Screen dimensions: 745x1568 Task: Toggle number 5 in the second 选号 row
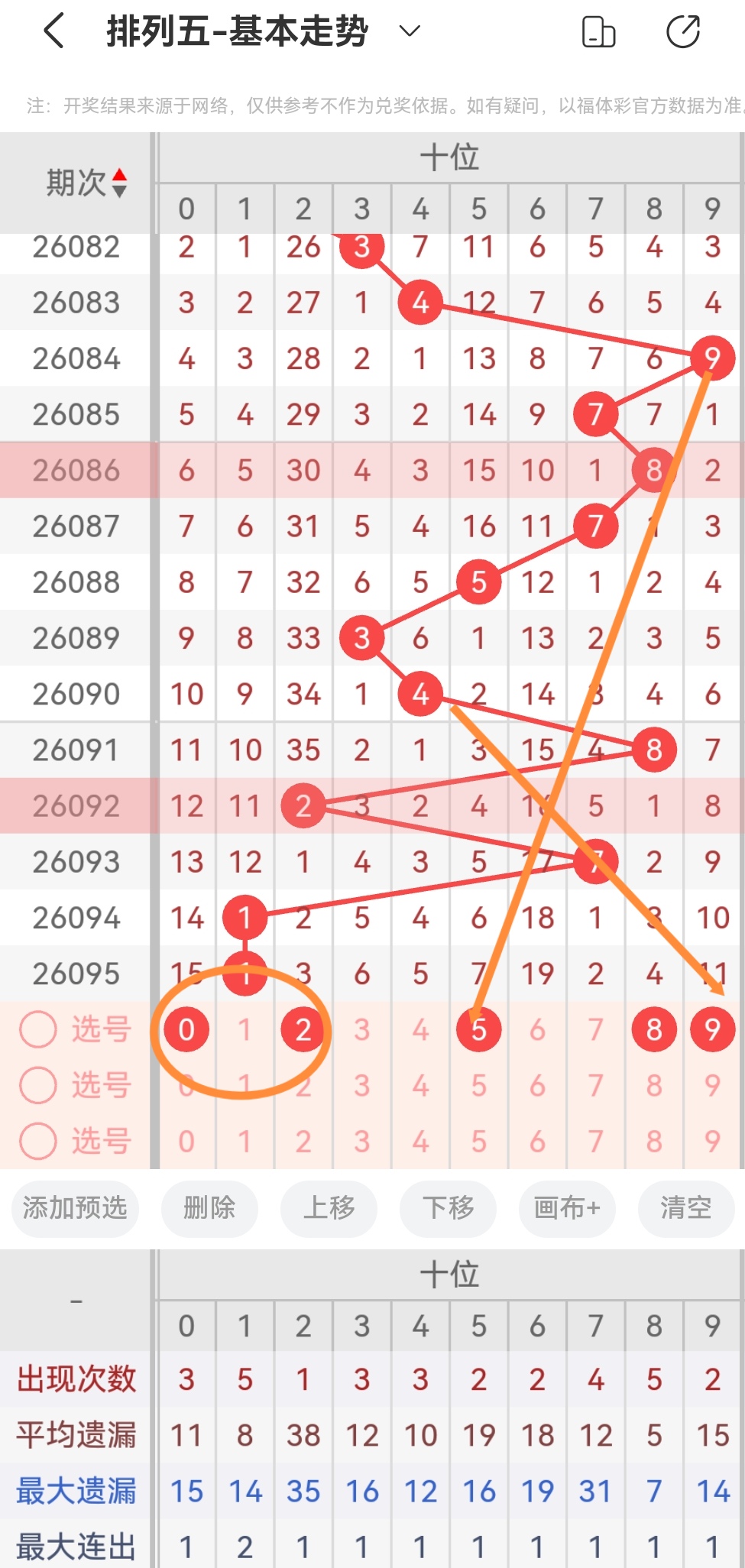coord(478,1085)
